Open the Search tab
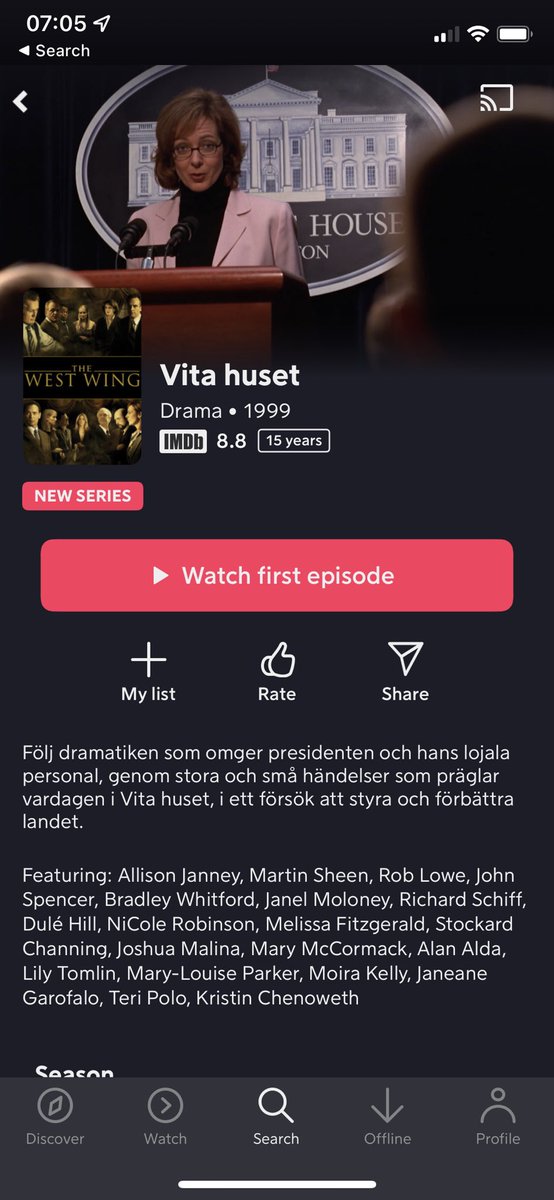Screen dimensions: 554x1200 (x=276, y=1117)
